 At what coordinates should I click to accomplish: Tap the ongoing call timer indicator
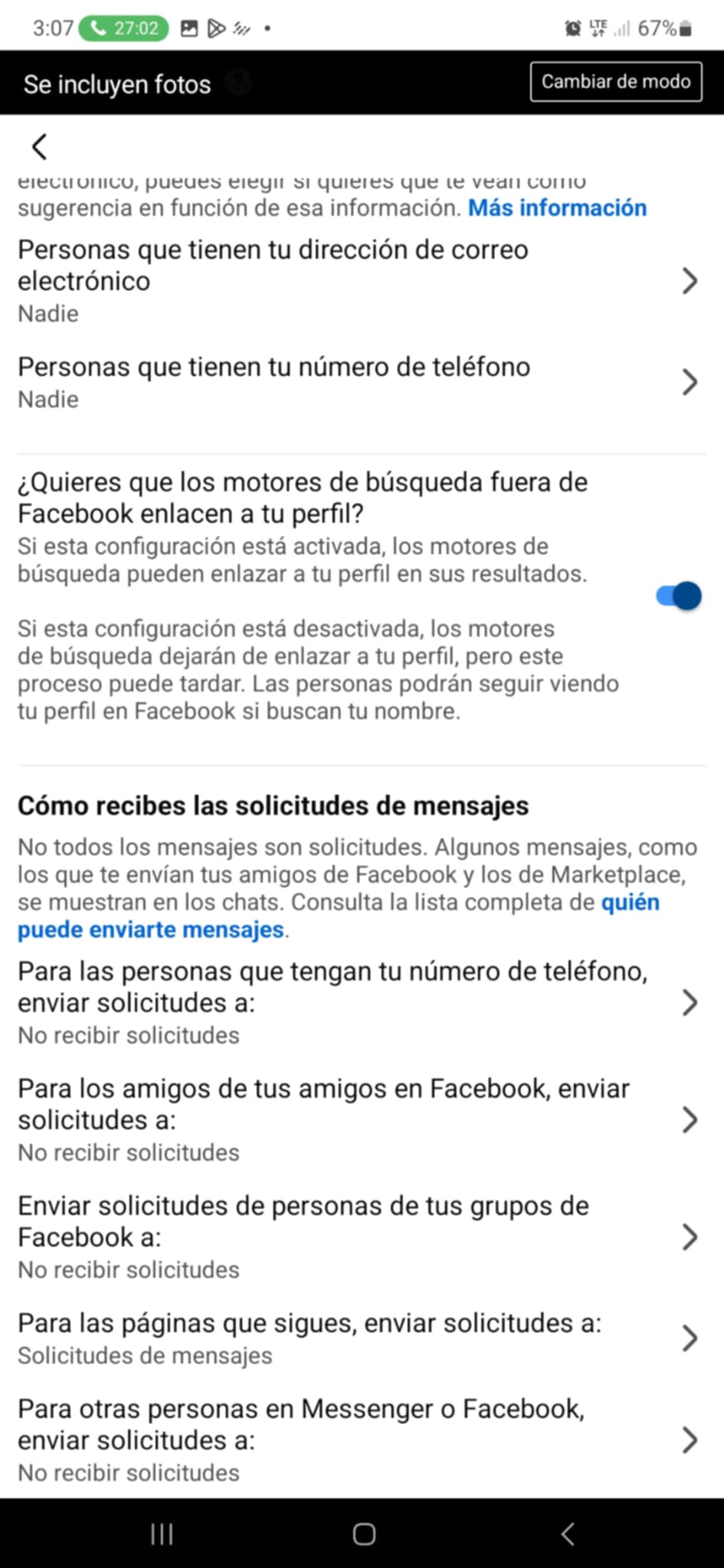pos(119,28)
